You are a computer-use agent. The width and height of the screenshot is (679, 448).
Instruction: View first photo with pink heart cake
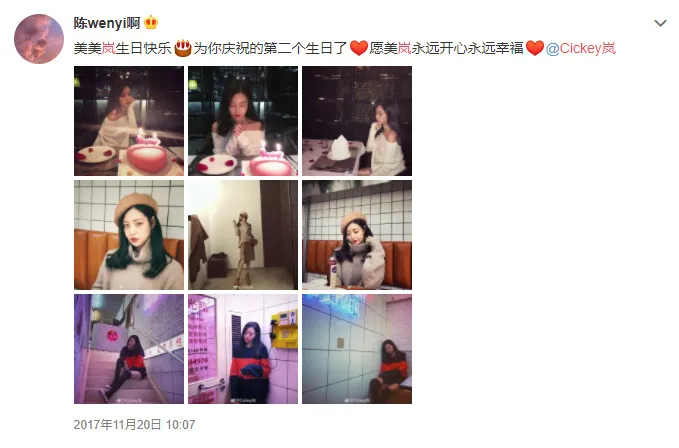[x=129, y=121]
